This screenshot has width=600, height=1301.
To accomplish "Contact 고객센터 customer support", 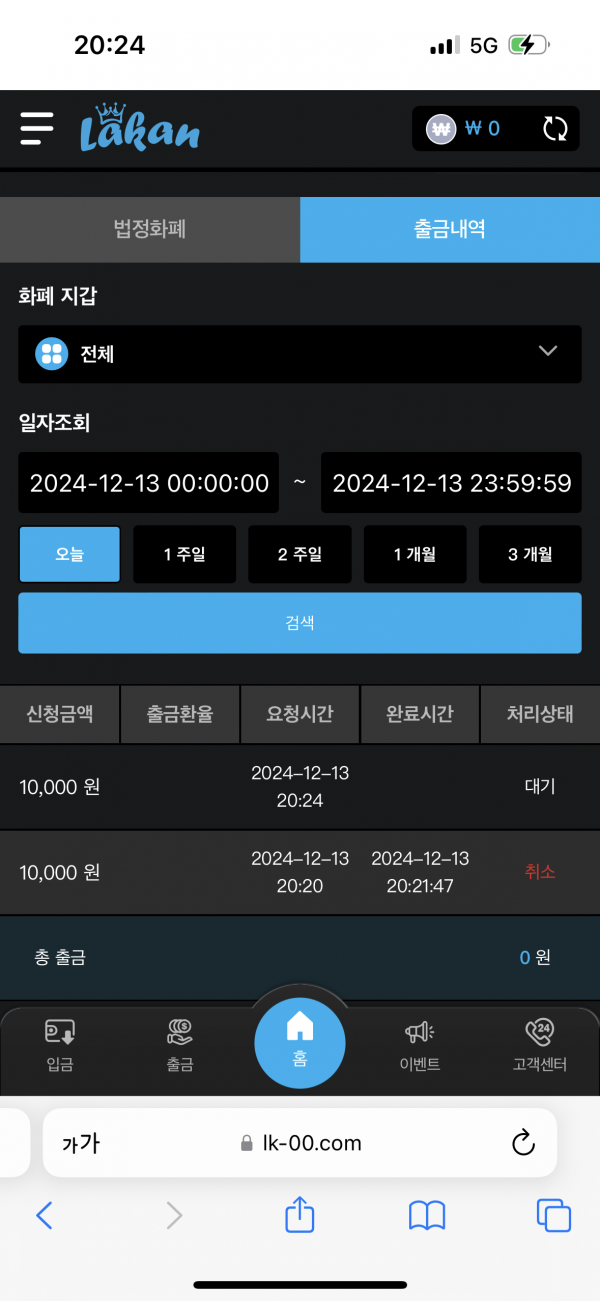I will (x=540, y=1045).
